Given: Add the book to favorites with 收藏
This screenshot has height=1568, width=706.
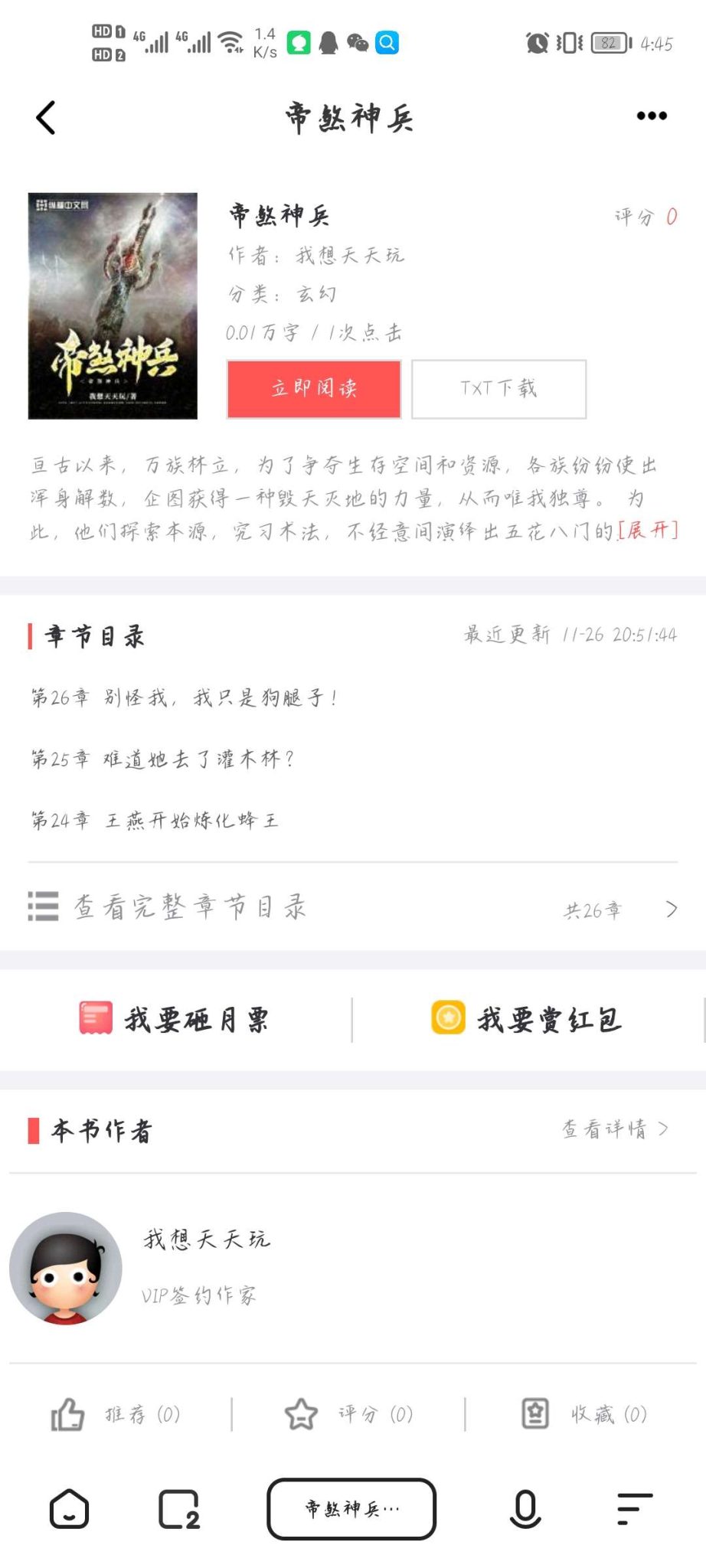Looking at the screenshot, I should (x=583, y=1413).
